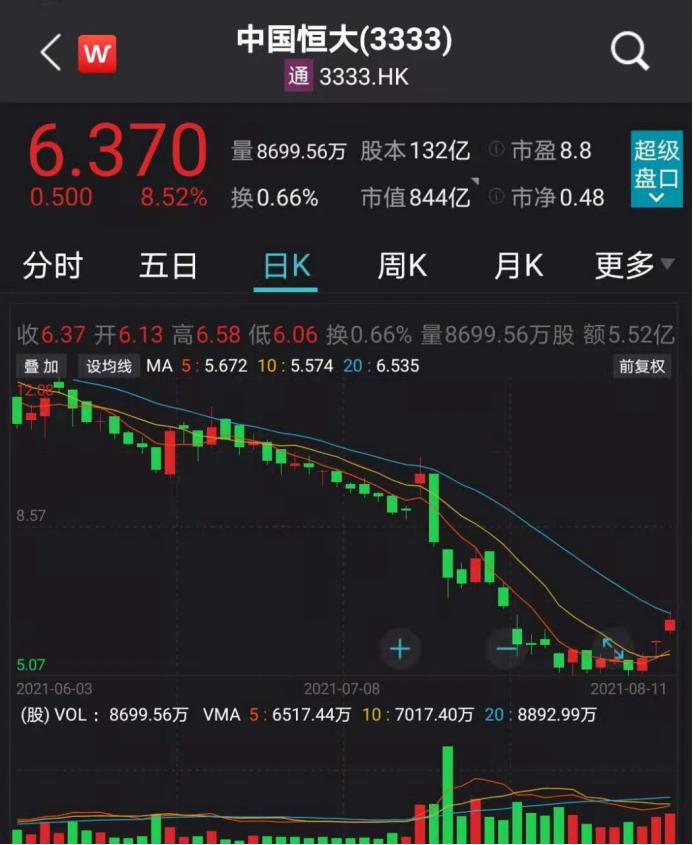
Task: Show the 周K weekly chart
Action: [x=402, y=266]
